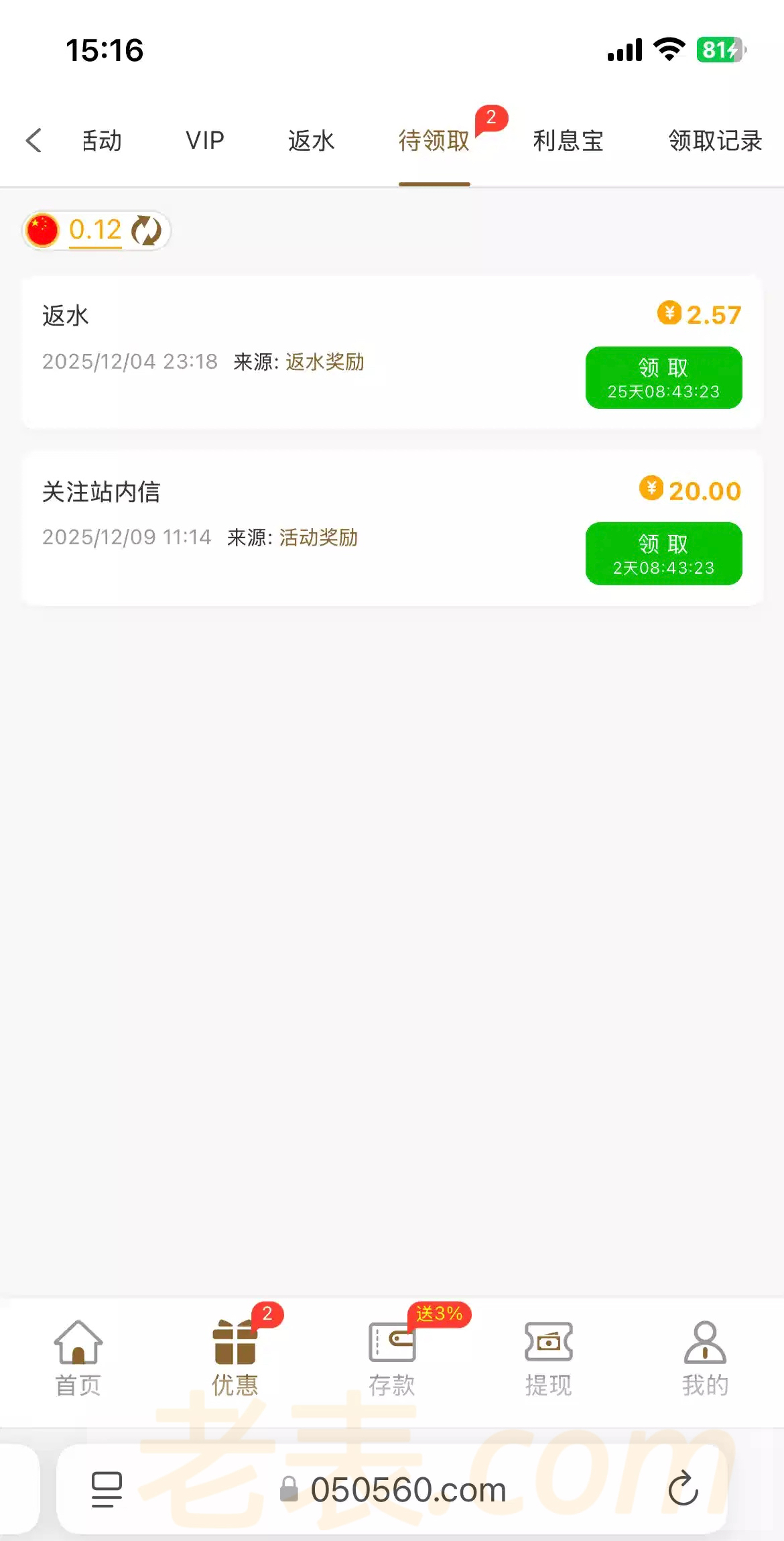Go back using the top-left arrow
Image resolution: width=784 pixels, height=1541 pixels.
pyautogui.click(x=34, y=141)
